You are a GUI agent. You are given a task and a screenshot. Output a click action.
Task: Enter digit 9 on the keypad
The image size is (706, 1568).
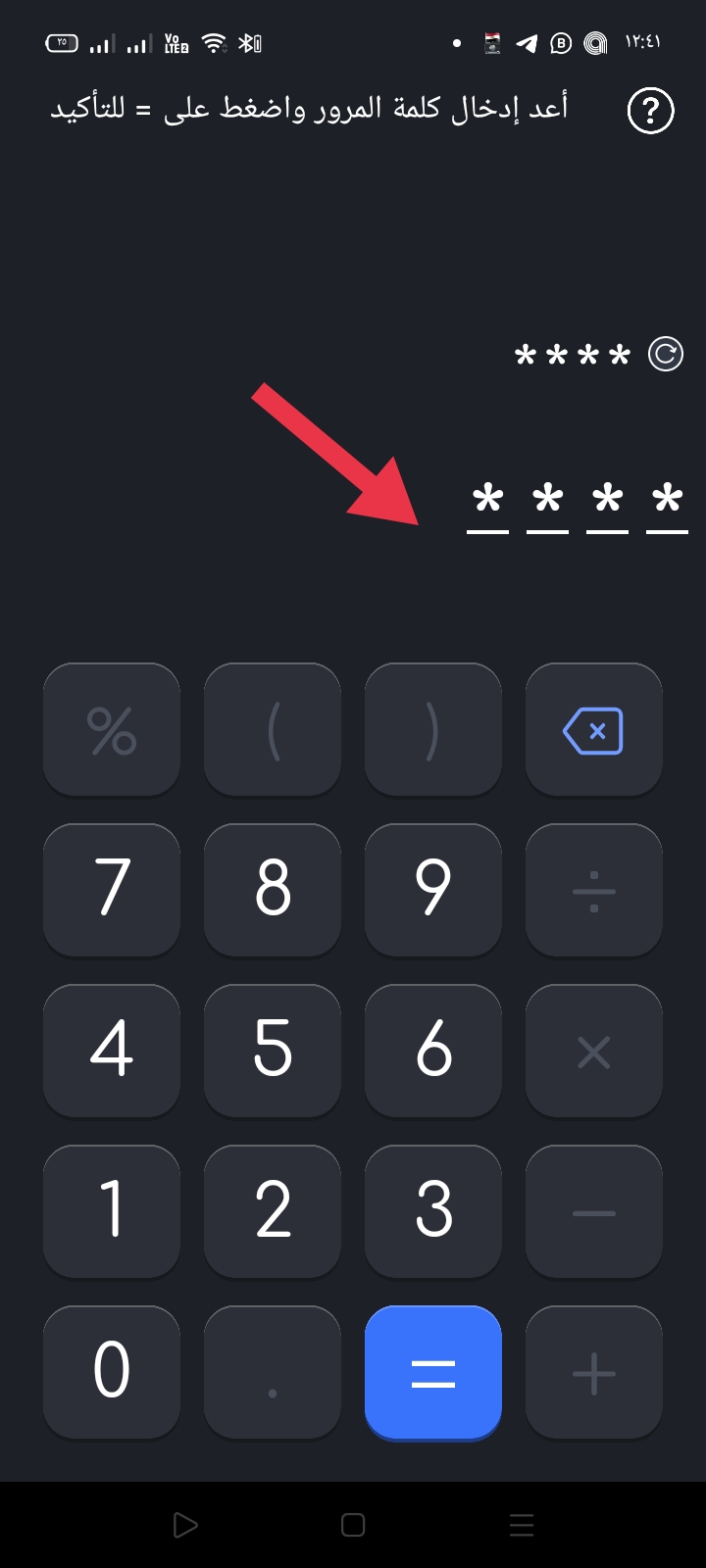tap(432, 891)
